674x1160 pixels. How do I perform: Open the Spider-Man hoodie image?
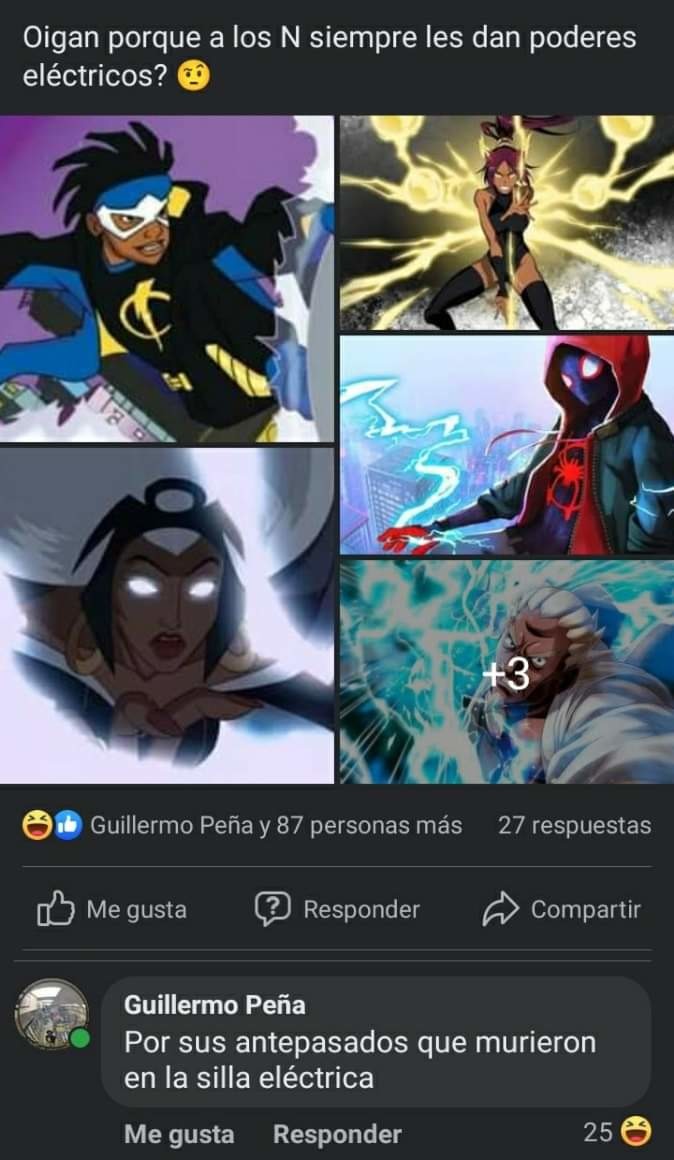click(507, 445)
